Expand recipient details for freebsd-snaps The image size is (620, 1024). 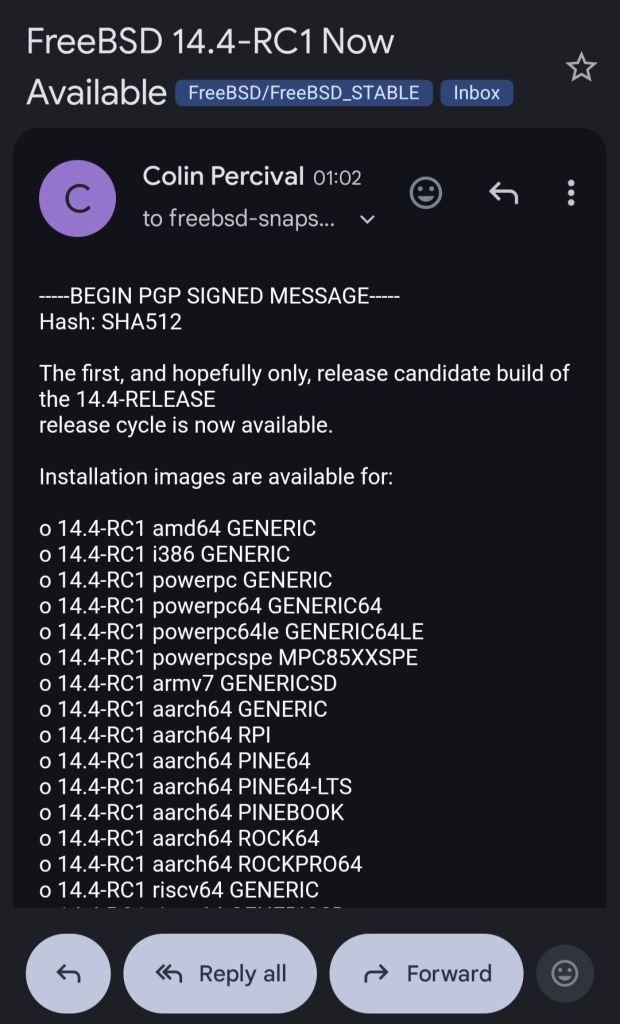point(367,219)
